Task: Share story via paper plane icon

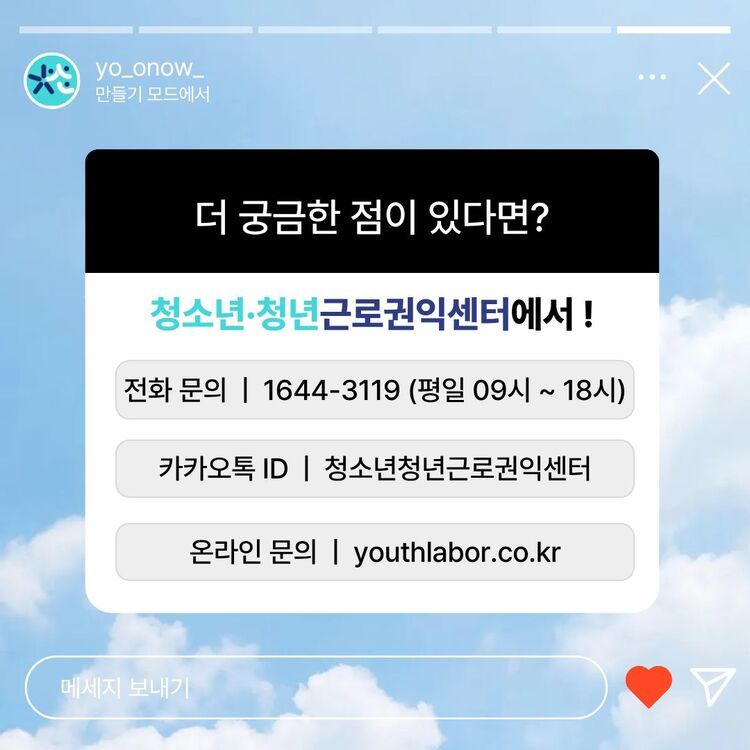Action: pos(713,686)
